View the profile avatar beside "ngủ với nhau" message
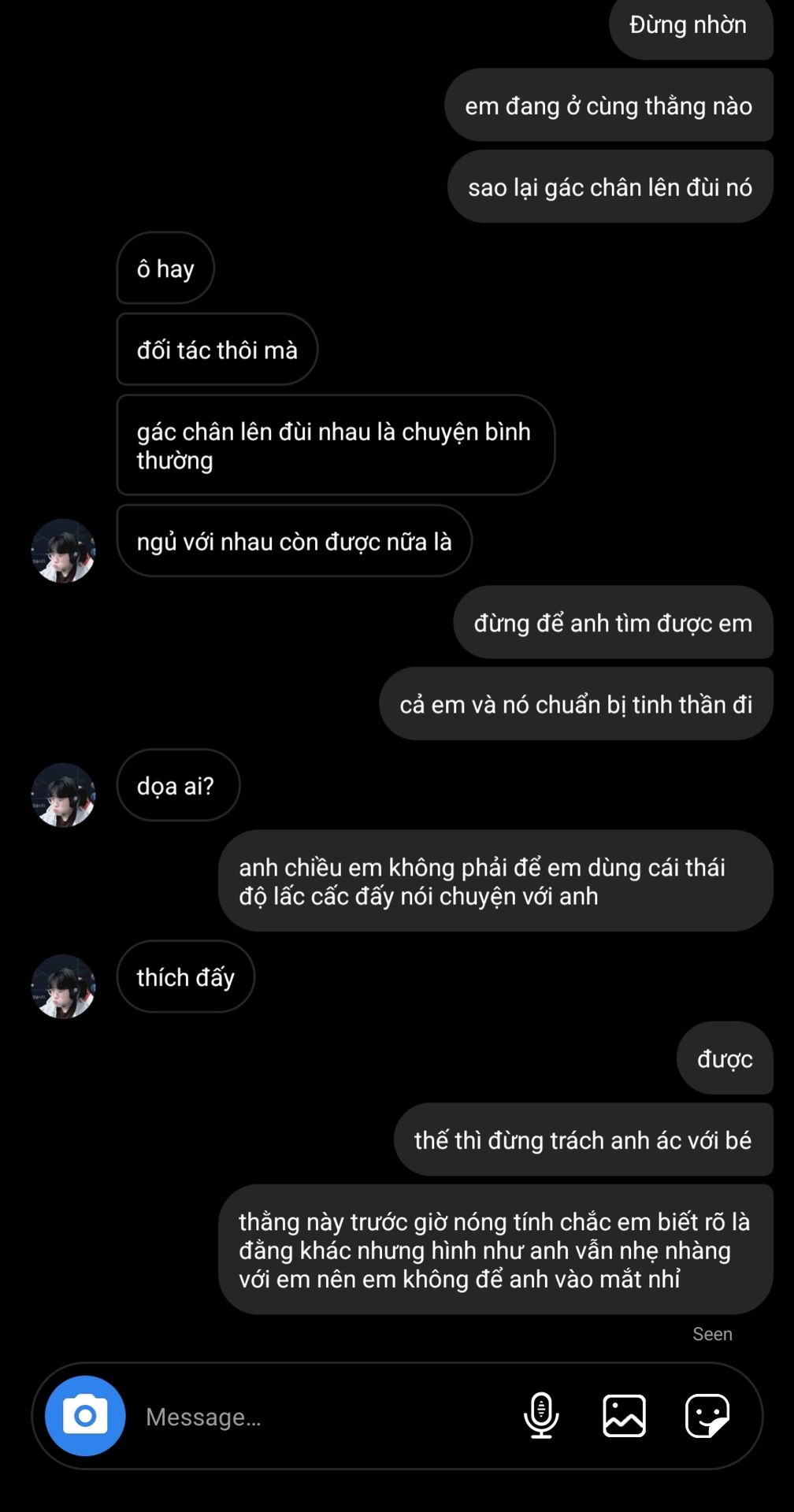 coord(63,550)
